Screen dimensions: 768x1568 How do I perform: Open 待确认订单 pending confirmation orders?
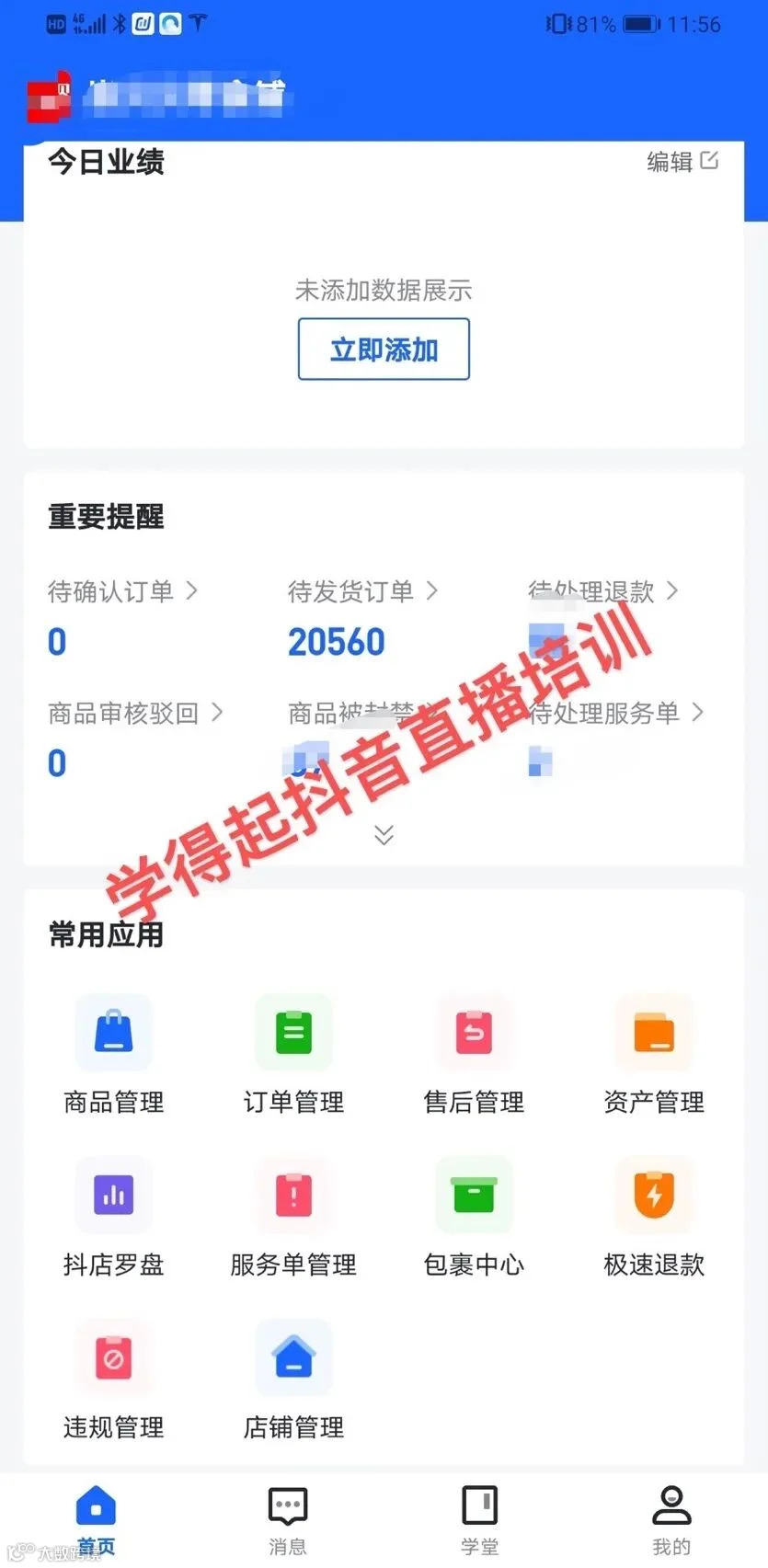pos(122,591)
